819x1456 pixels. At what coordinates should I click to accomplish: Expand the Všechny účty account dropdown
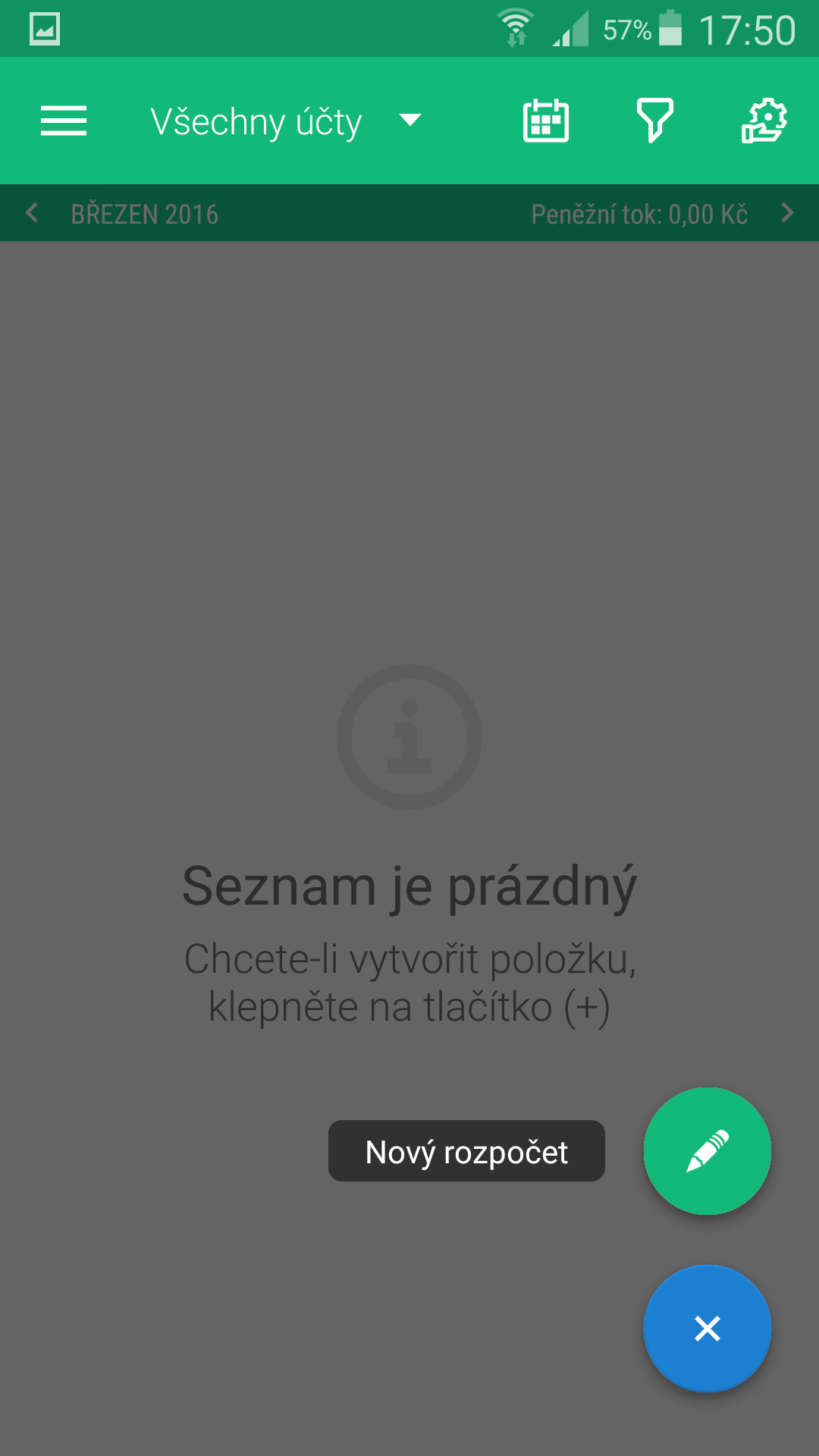point(285,121)
